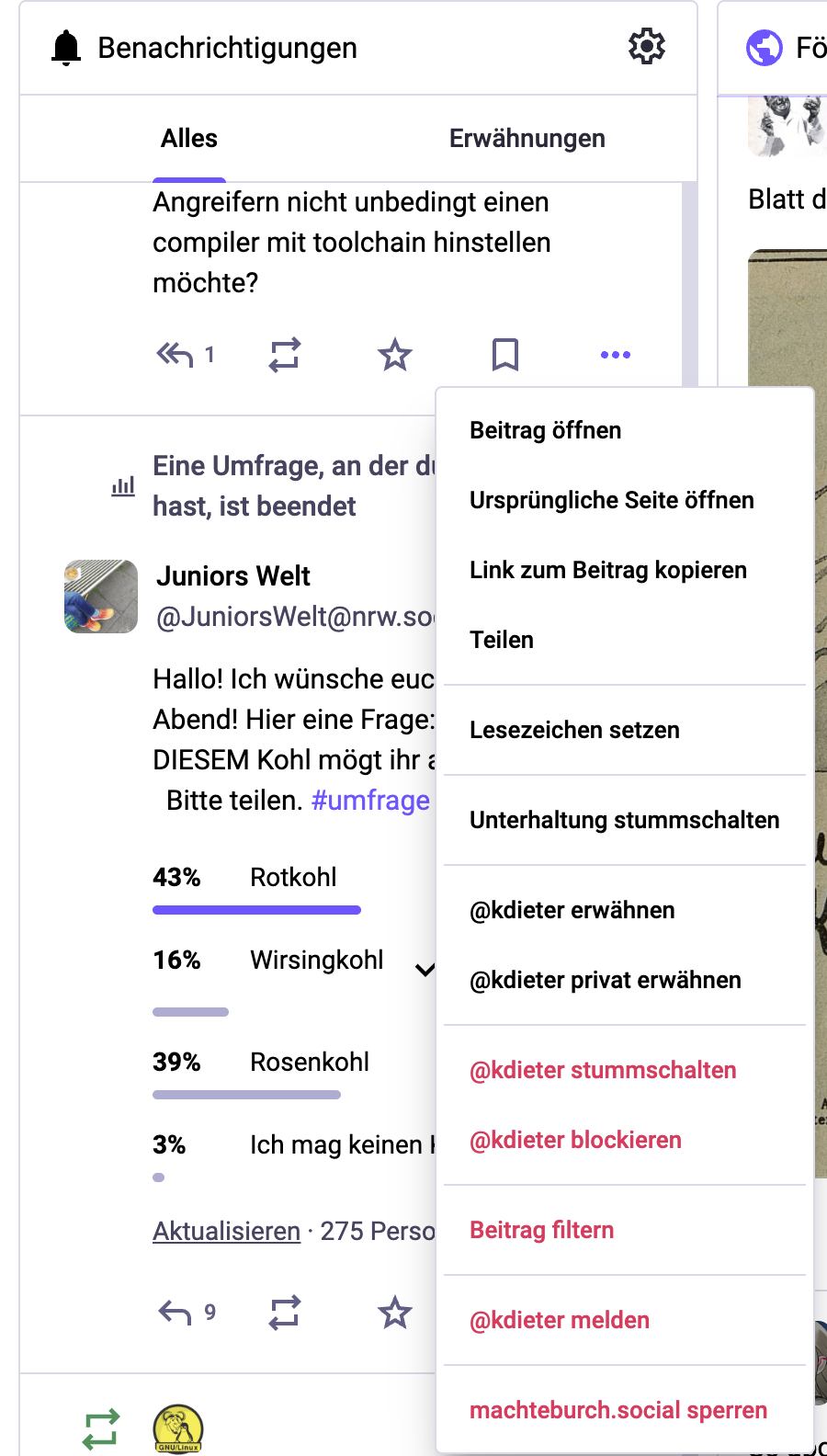
Task: Tap Teilen in the menu
Action: [502, 640]
